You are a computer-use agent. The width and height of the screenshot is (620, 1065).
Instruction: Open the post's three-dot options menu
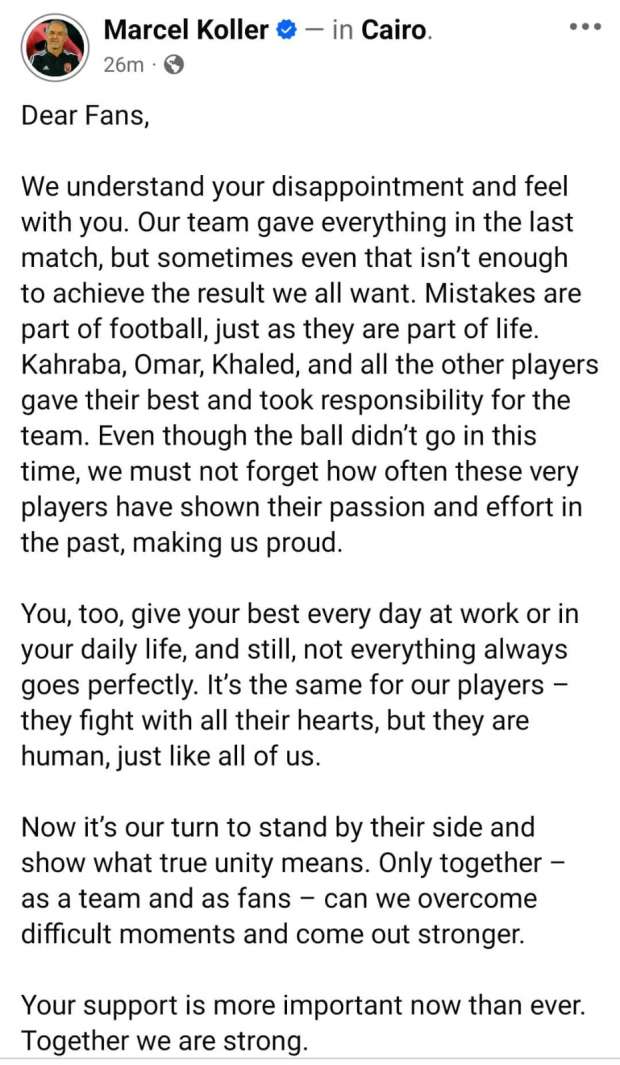click(585, 27)
